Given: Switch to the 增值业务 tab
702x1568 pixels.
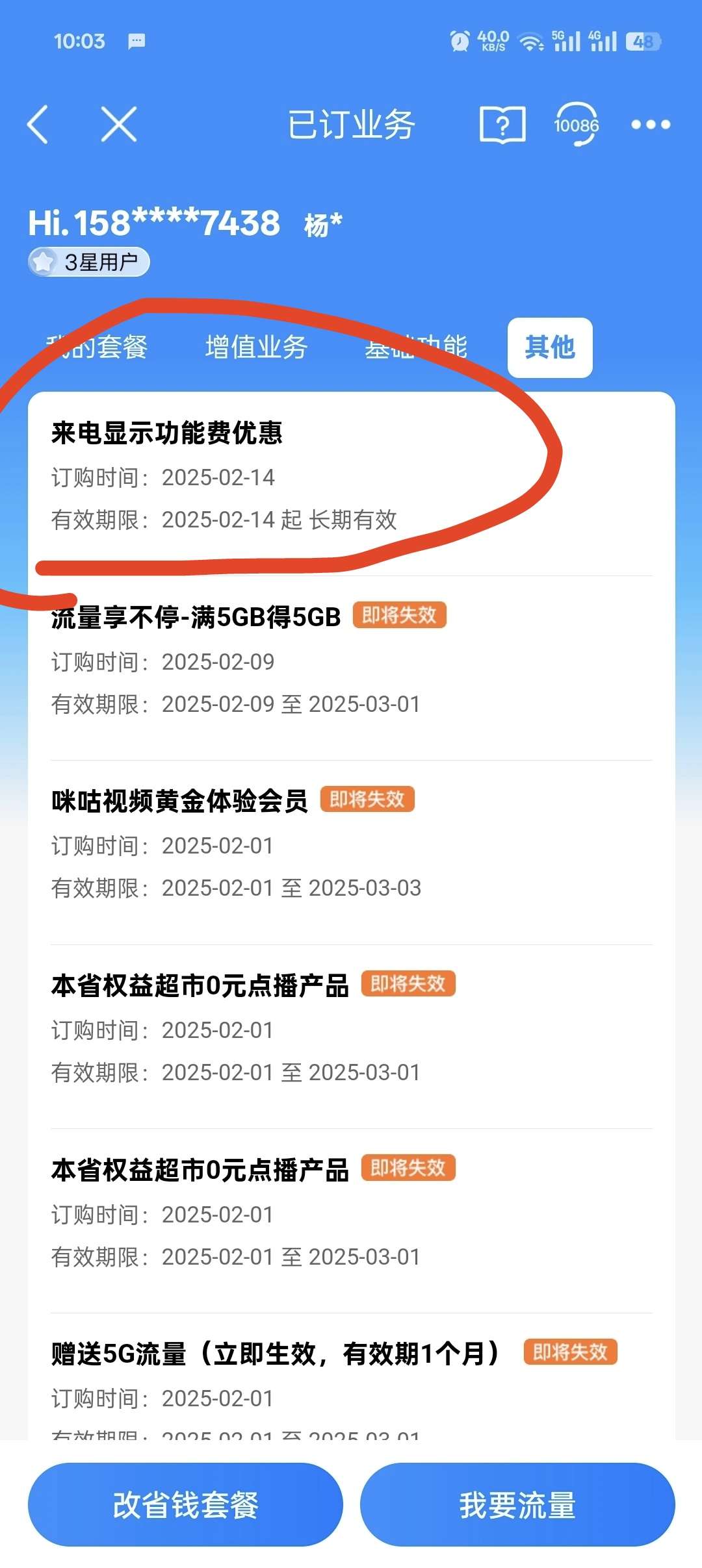Looking at the screenshot, I should (x=256, y=348).
